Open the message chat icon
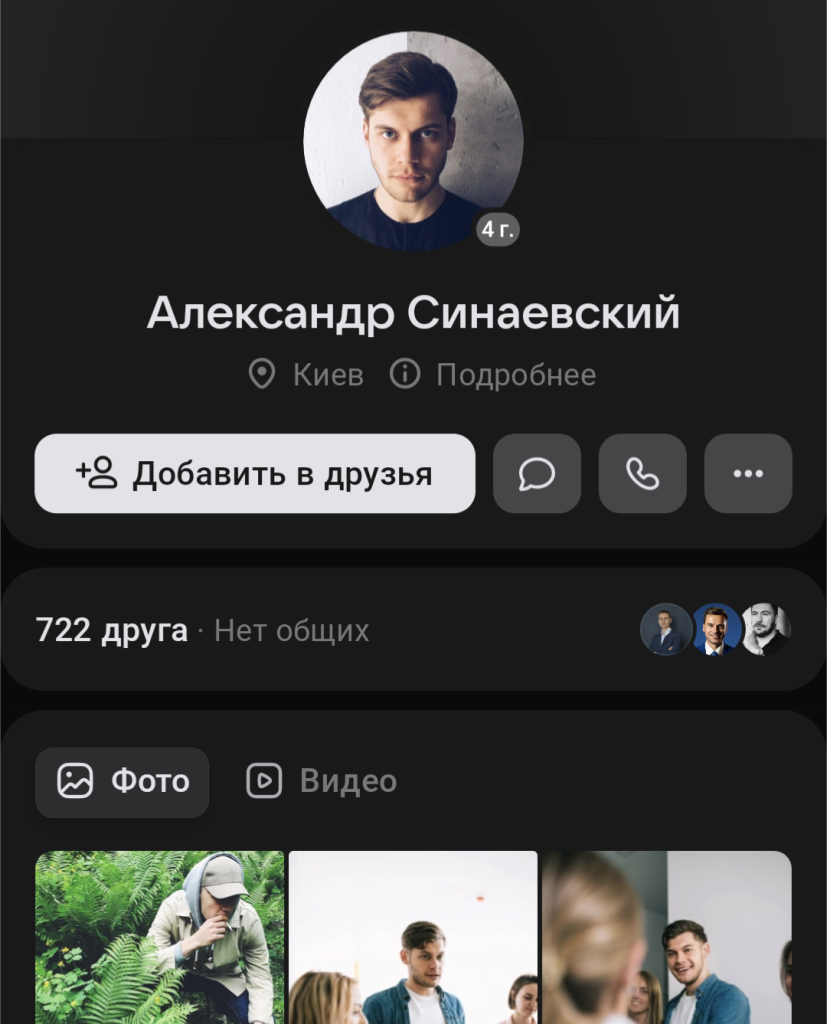 [x=537, y=474]
